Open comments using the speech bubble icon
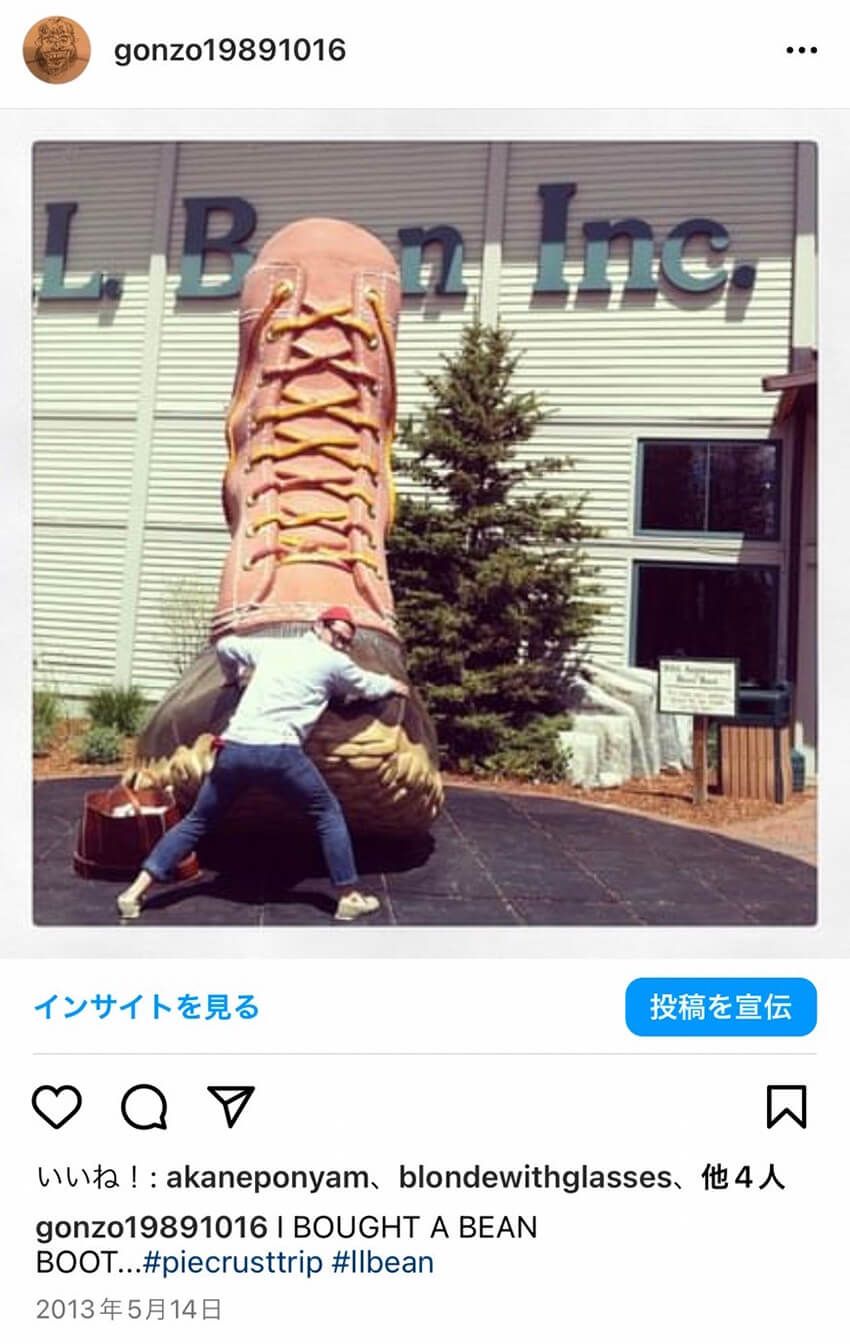 146,1105
